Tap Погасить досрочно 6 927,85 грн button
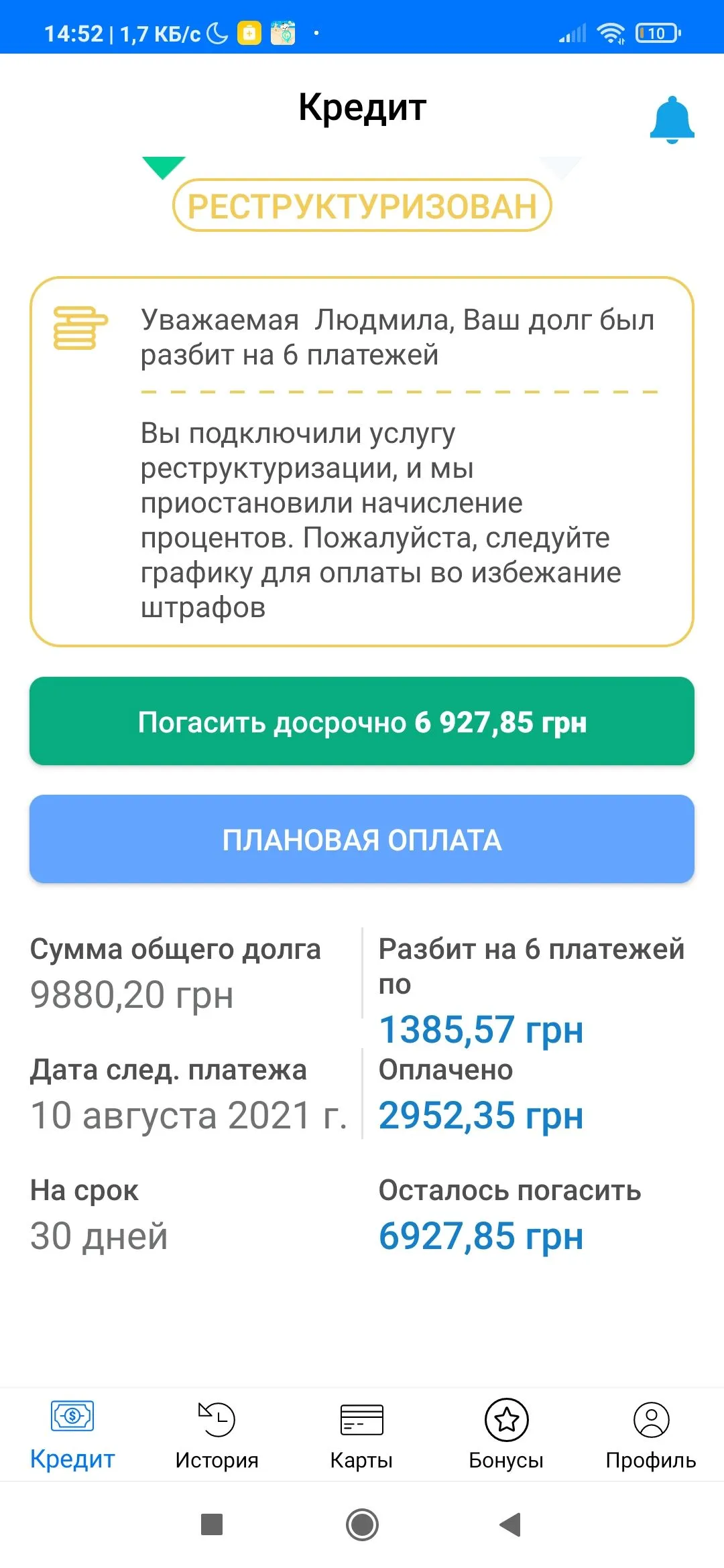The height and width of the screenshot is (1568, 724). [362, 721]
